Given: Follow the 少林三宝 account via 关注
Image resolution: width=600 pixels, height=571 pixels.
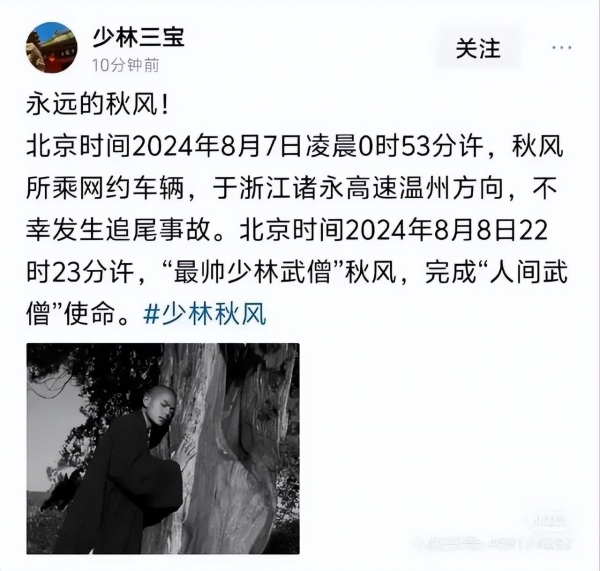Looking at the screenshot, I should pyautogui.click(x=478, y=48).
